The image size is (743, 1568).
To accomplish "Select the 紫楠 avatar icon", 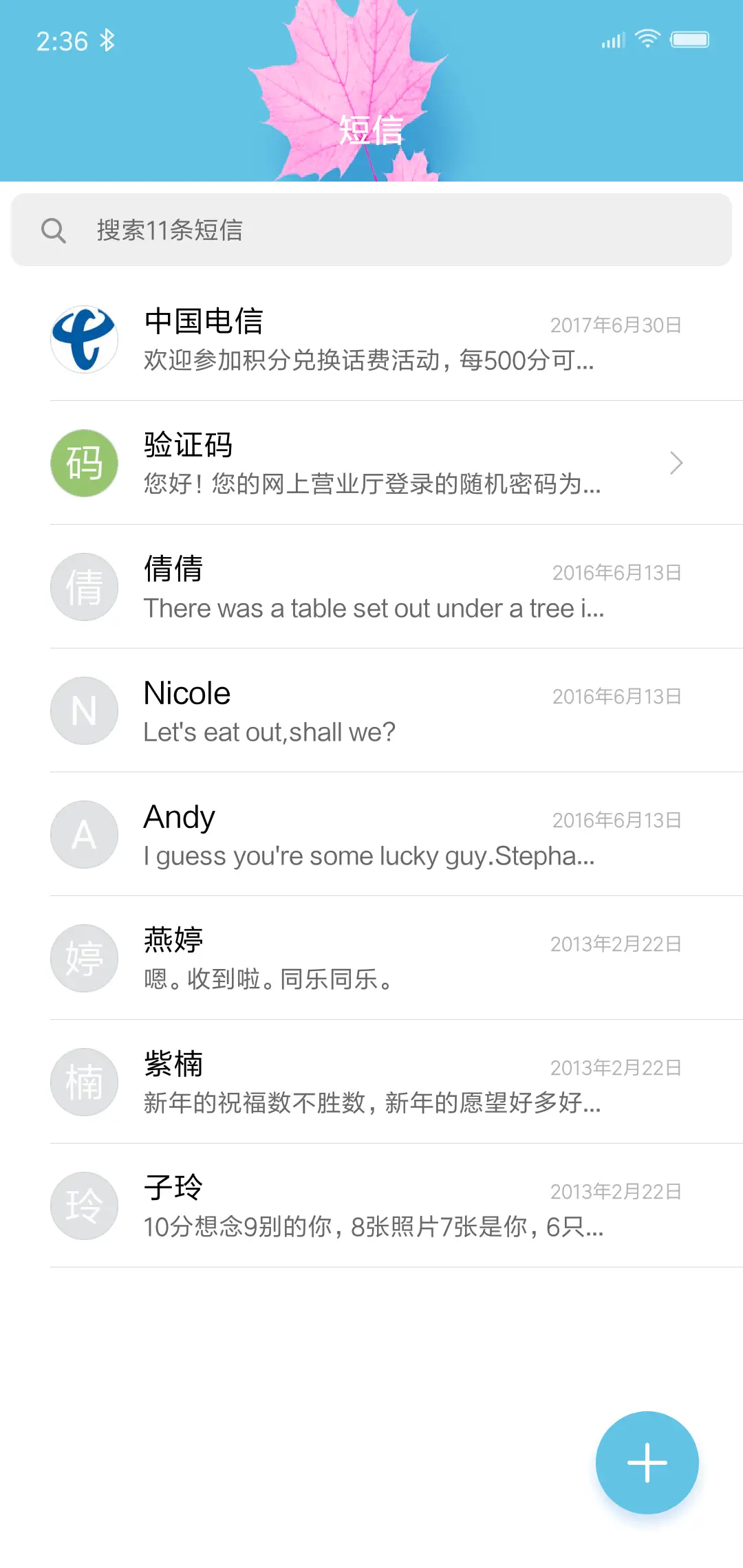I will 84,1082.
